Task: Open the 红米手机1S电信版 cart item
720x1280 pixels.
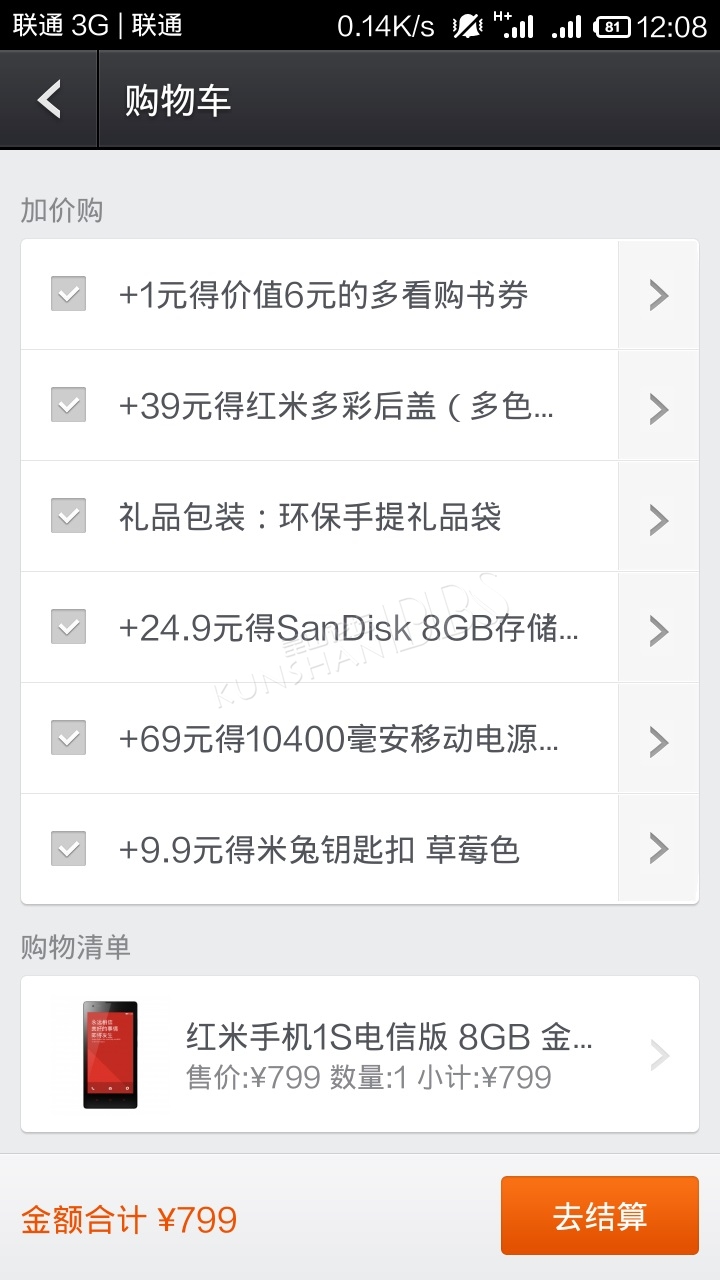Action: coord(360,1054)
